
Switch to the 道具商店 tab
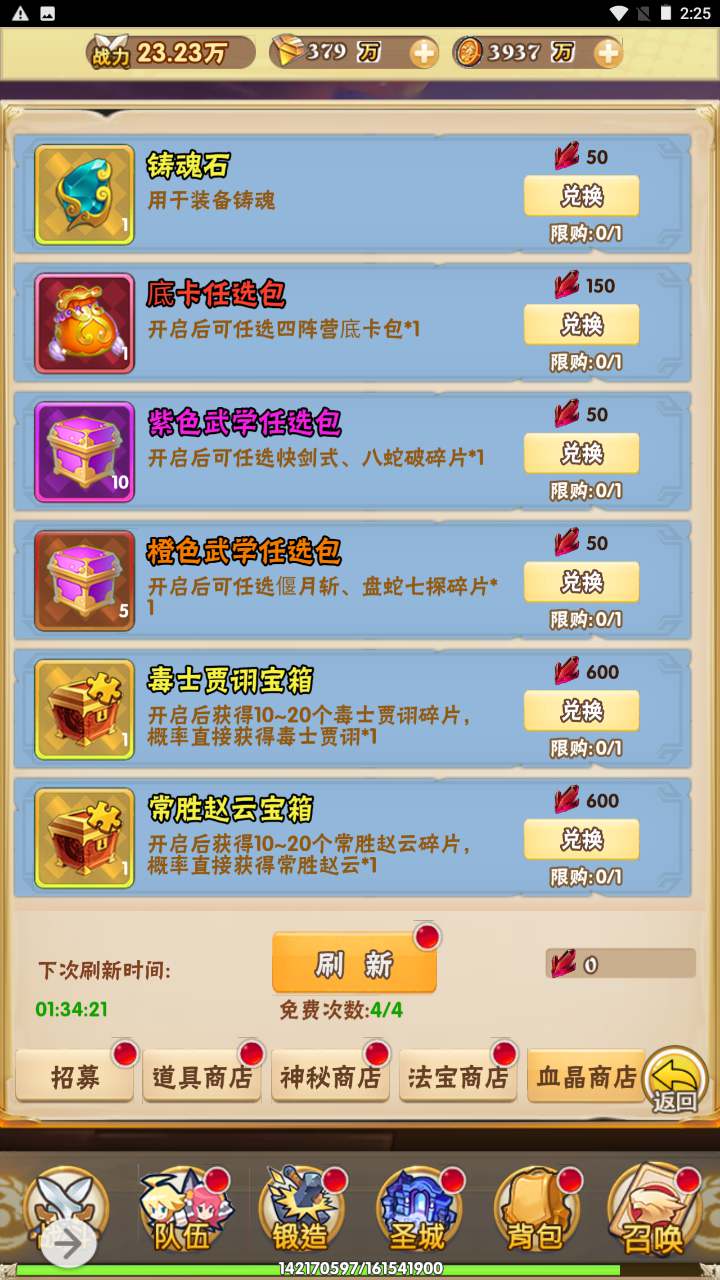pyautogui.click(x=202, y=1077)
